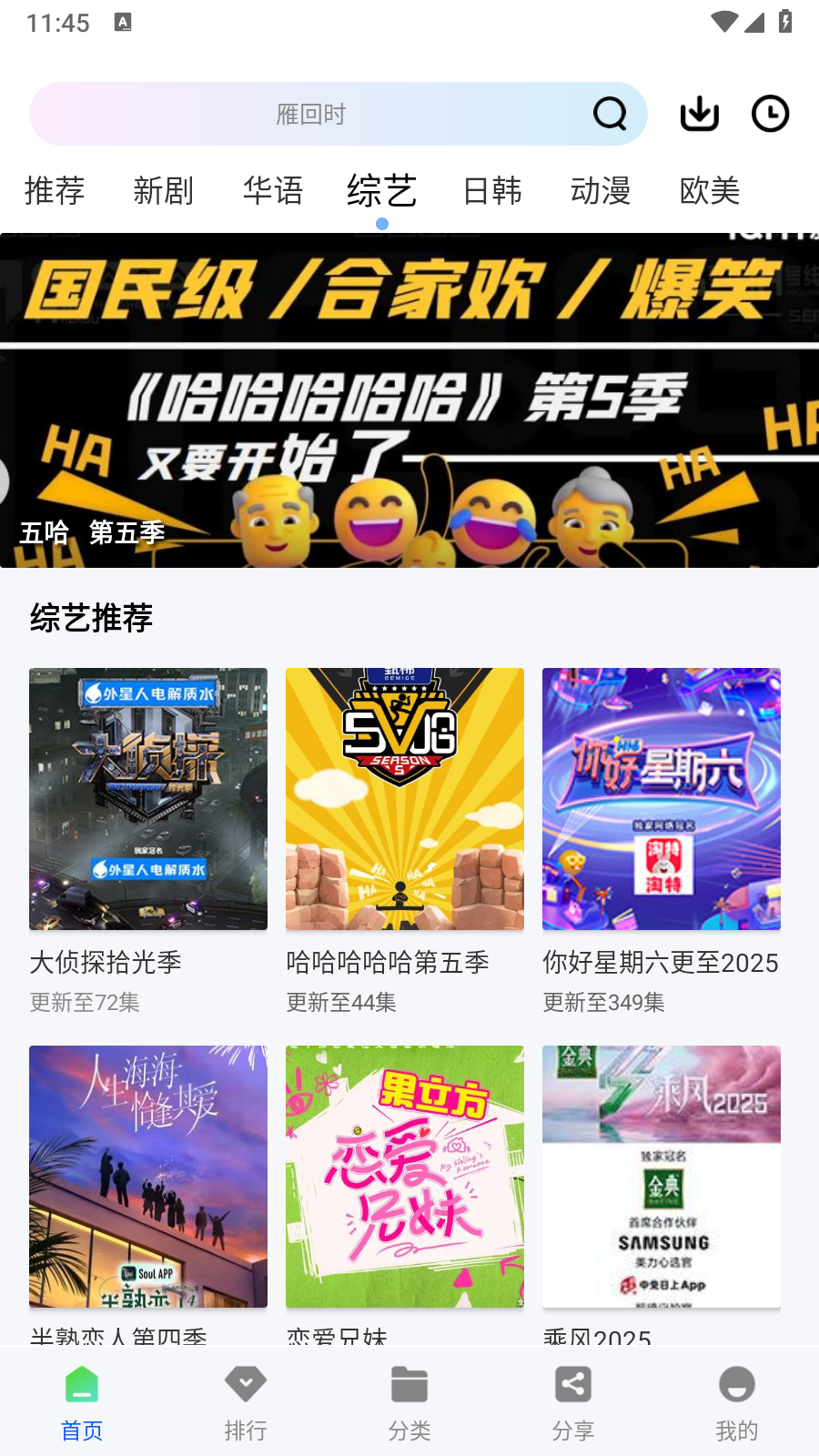Open the show 哈哈哈哈哈第五季
This screenshot has height=1456, width=819.
[405, 799]
